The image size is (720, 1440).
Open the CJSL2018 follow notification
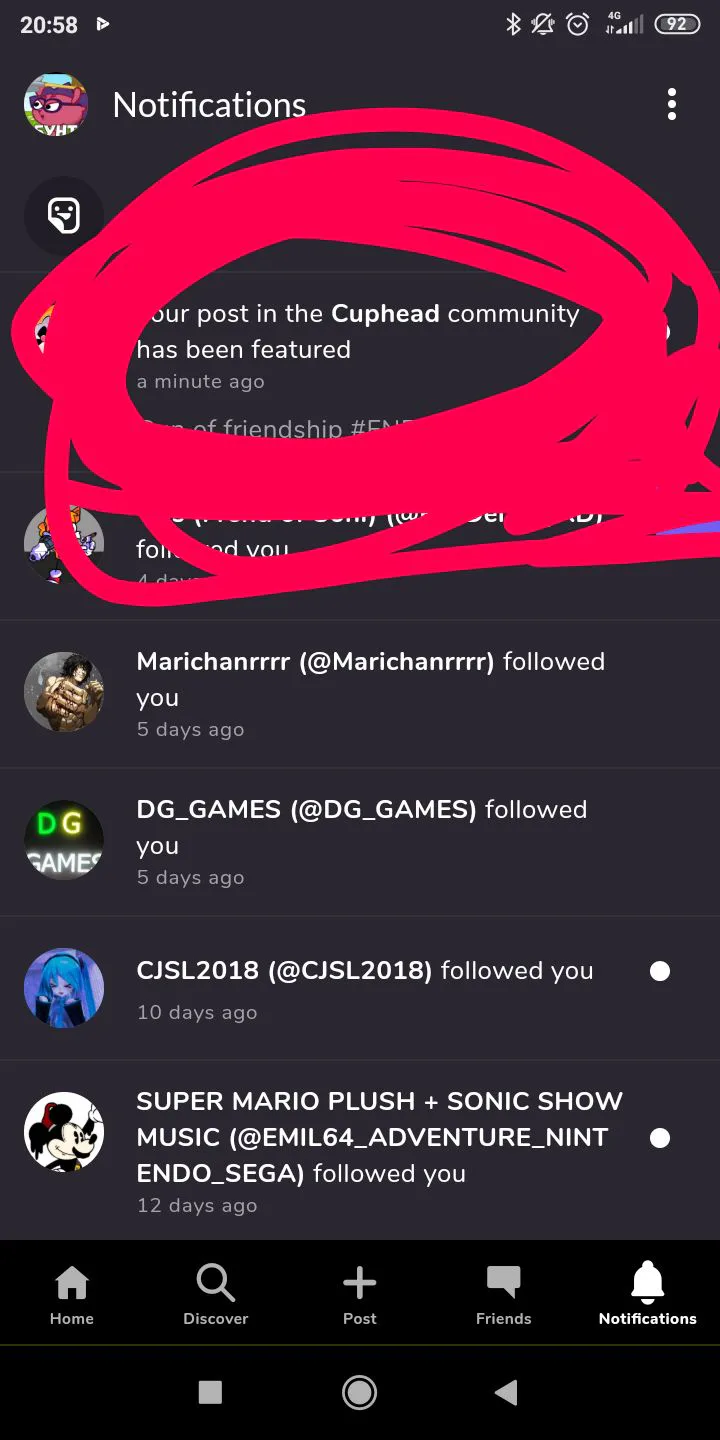click(x=360, y=988)
